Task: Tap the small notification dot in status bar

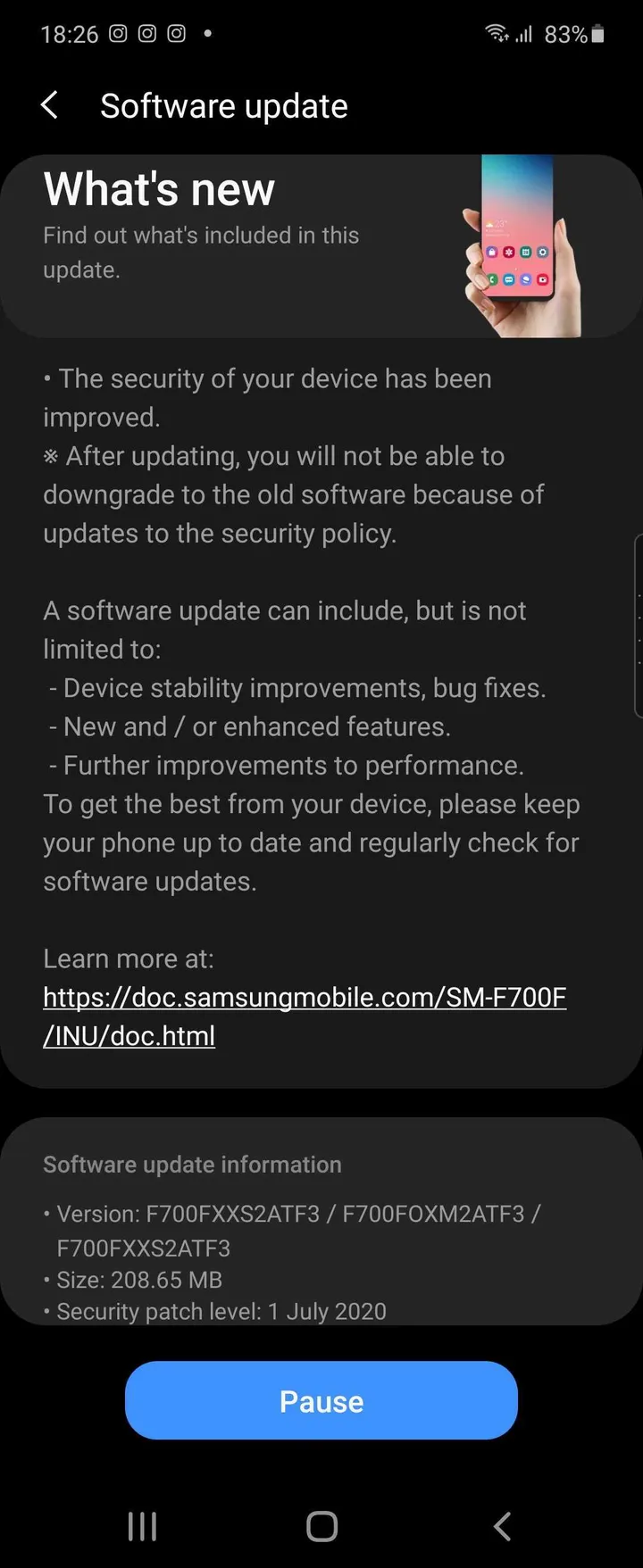Action: click(206, 34)
